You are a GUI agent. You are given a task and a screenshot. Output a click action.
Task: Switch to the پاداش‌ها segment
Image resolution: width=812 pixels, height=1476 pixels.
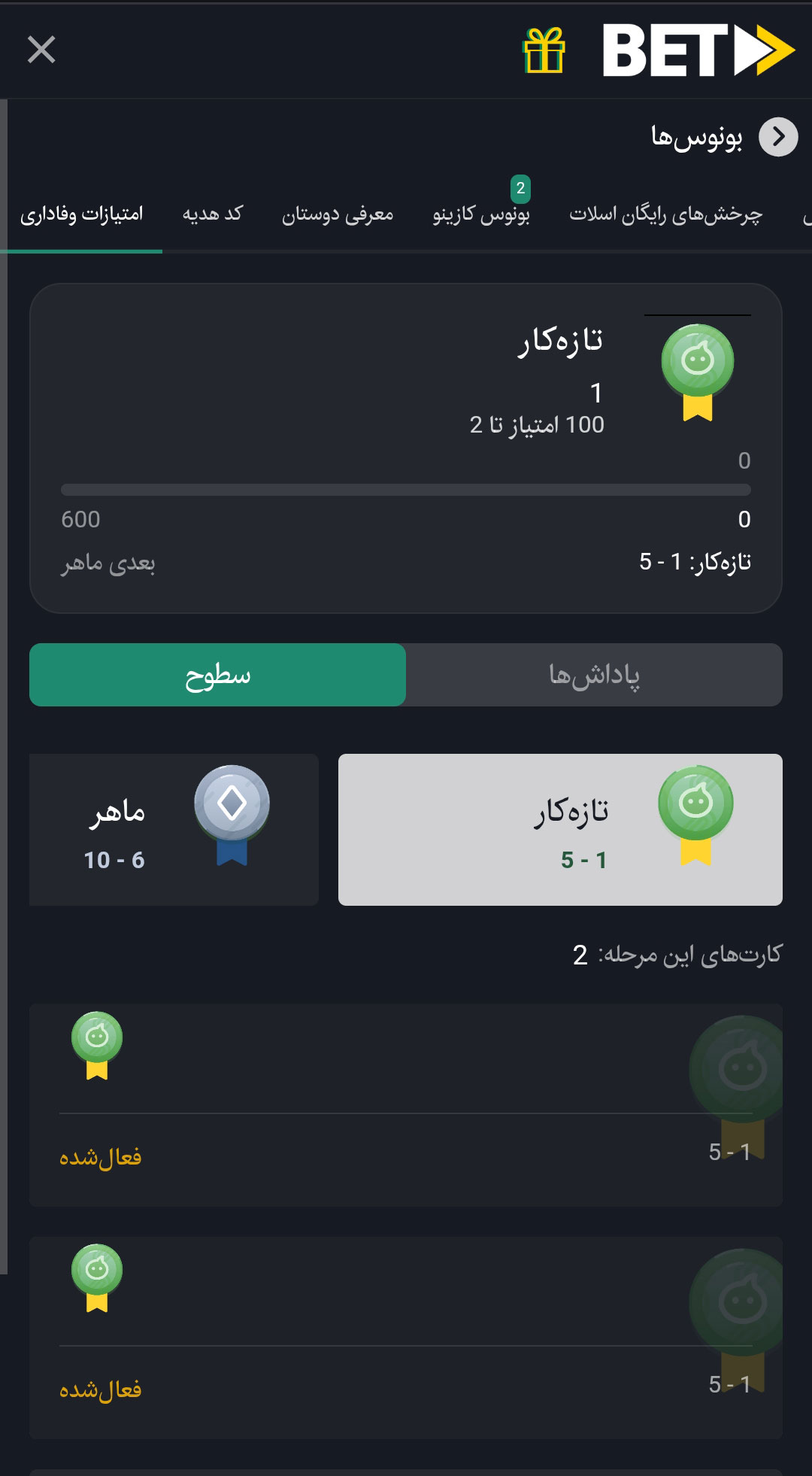594,675
